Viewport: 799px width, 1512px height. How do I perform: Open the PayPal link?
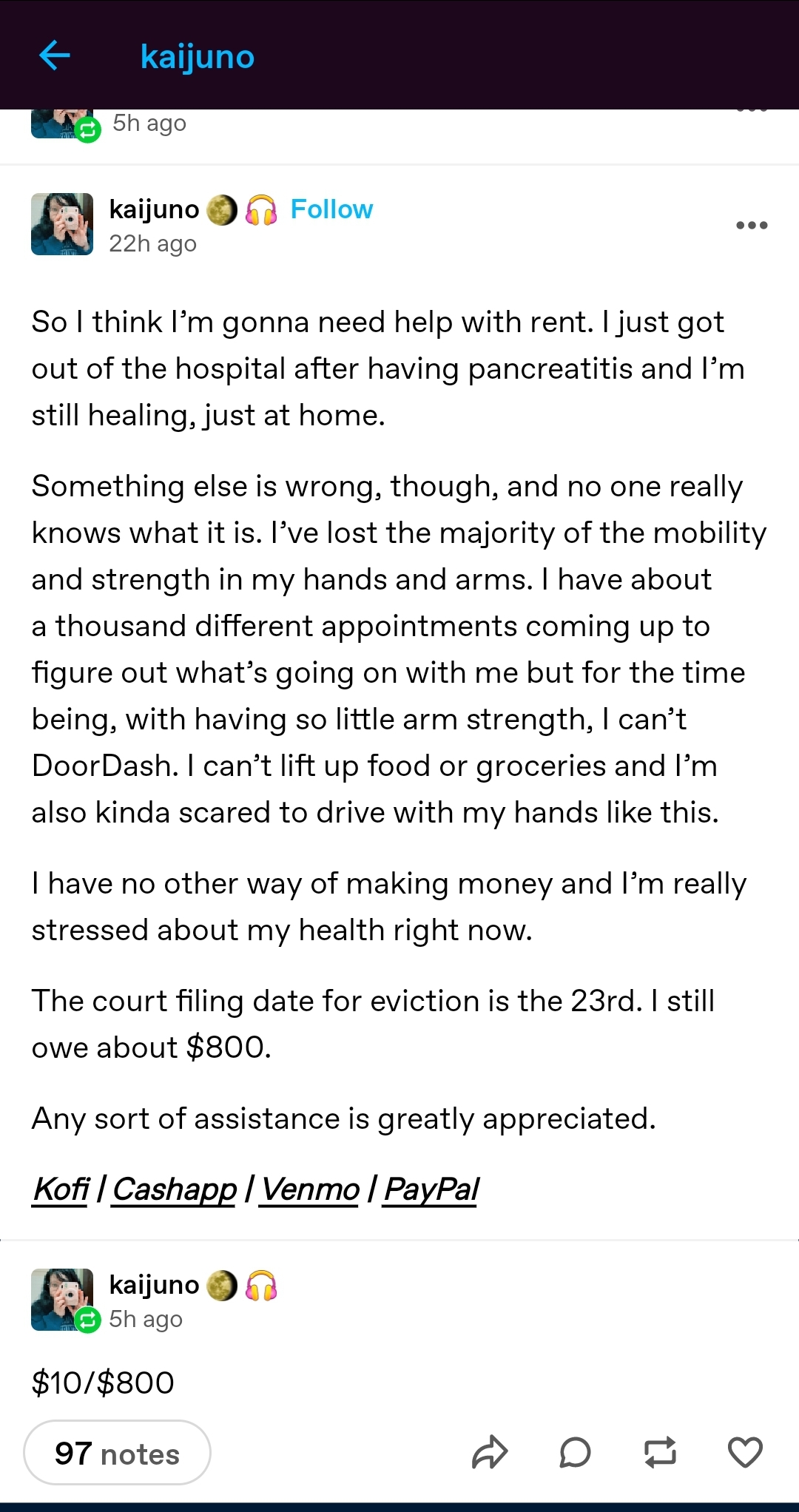431,1189
